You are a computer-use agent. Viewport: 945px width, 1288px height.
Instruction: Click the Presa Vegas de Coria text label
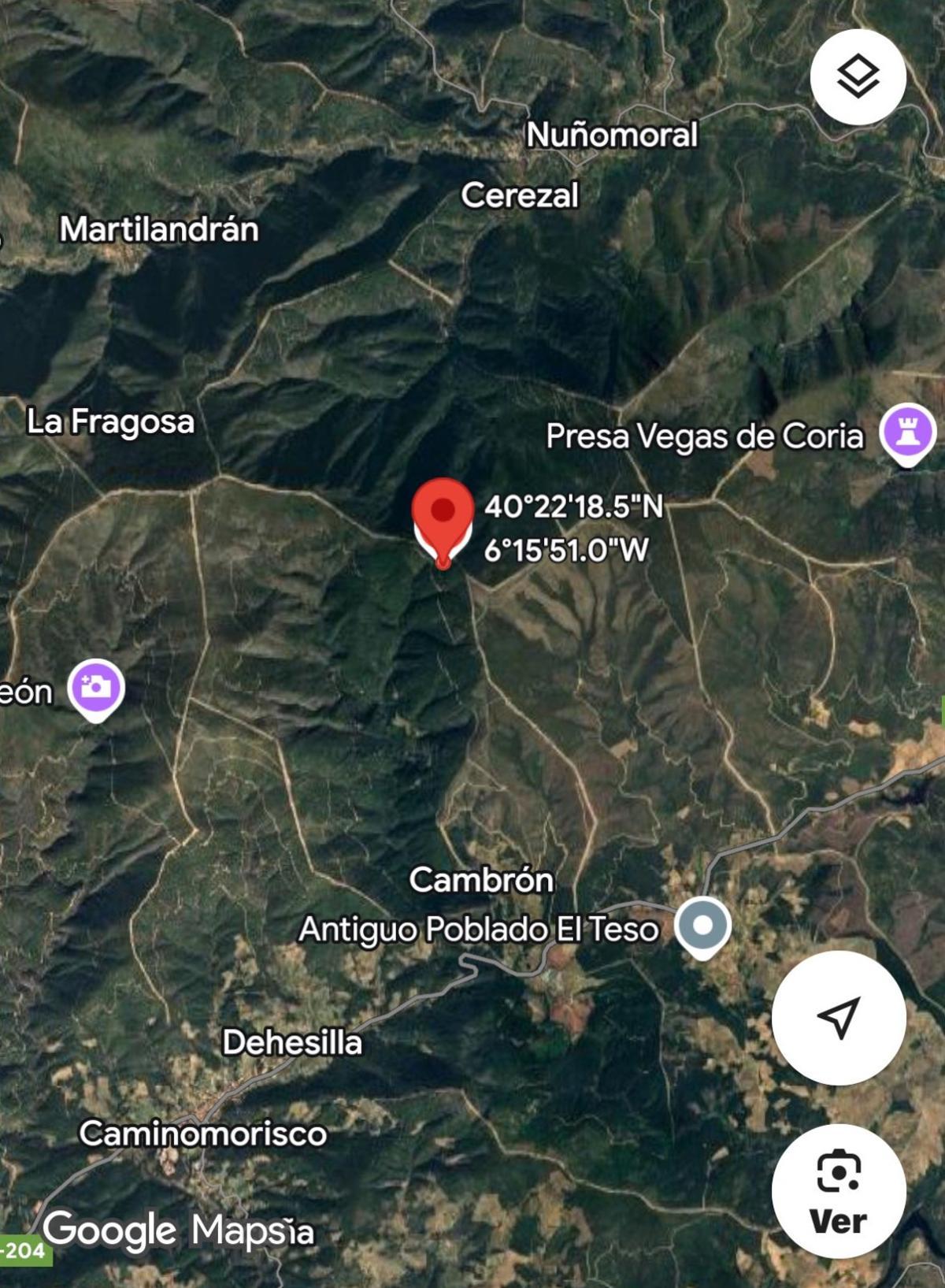(705, 438)
